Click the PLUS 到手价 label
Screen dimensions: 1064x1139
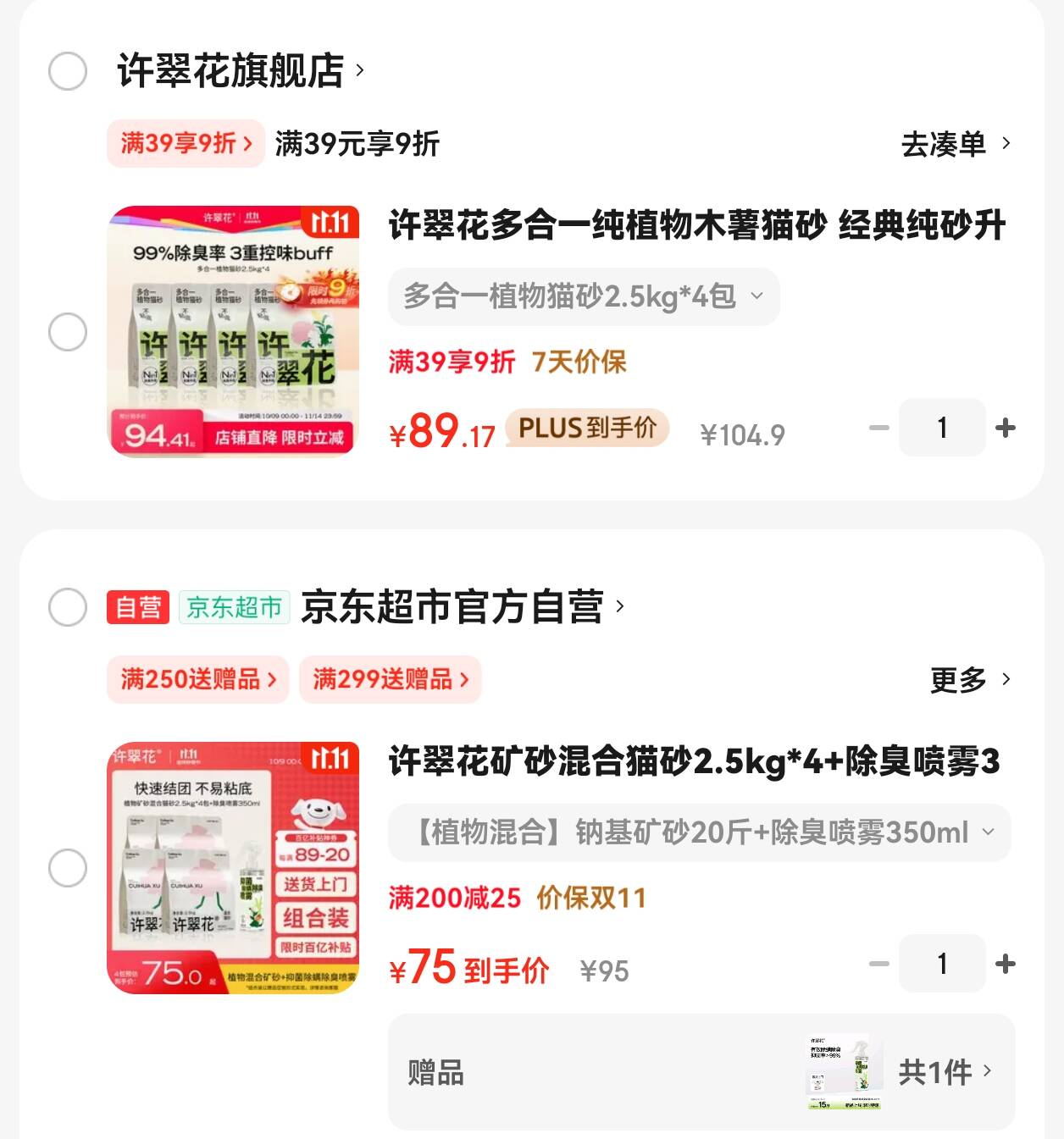click(588, 428)
